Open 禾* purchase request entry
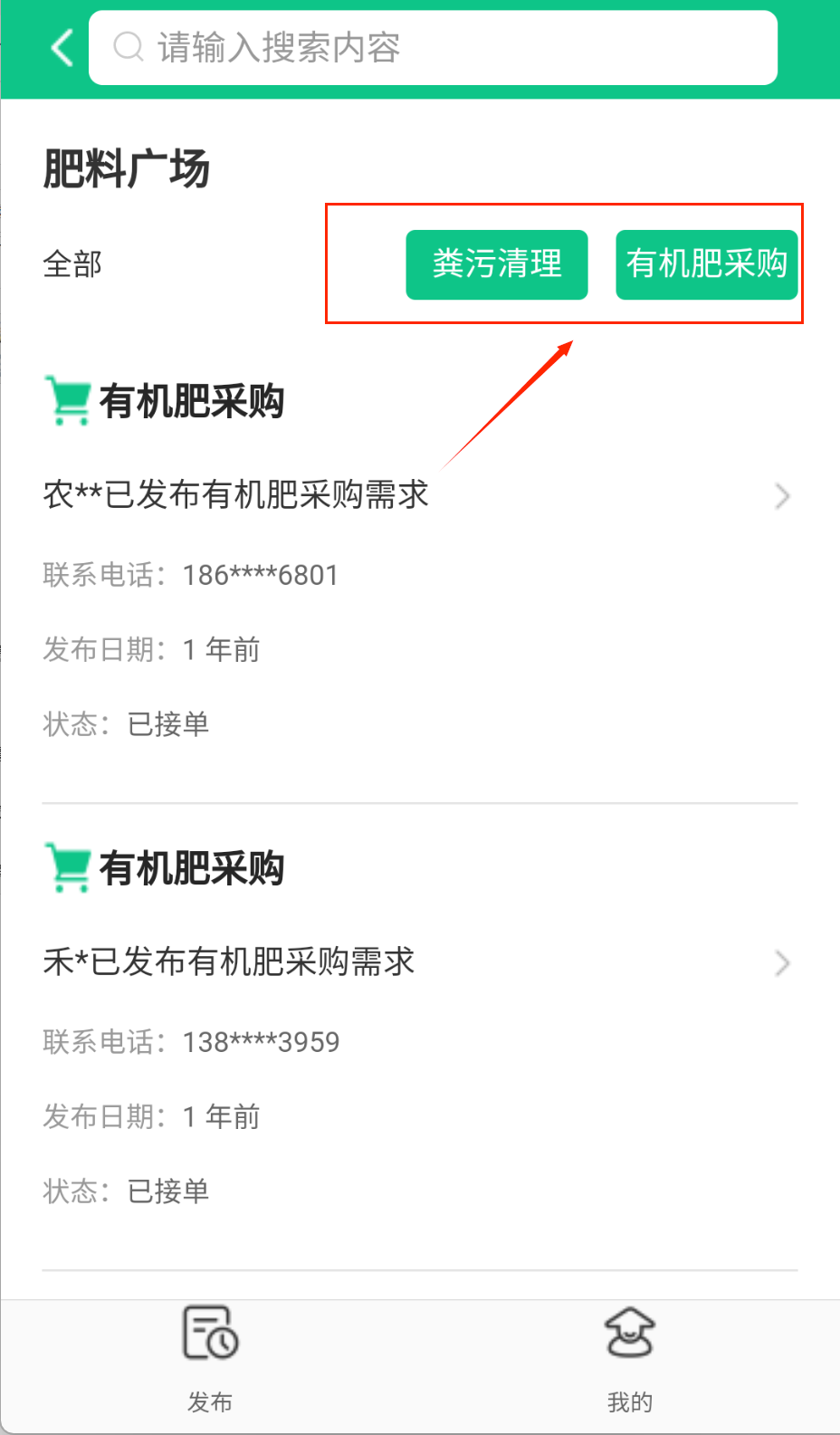This screenshot has height=1435, width=840. pos(416,962)
